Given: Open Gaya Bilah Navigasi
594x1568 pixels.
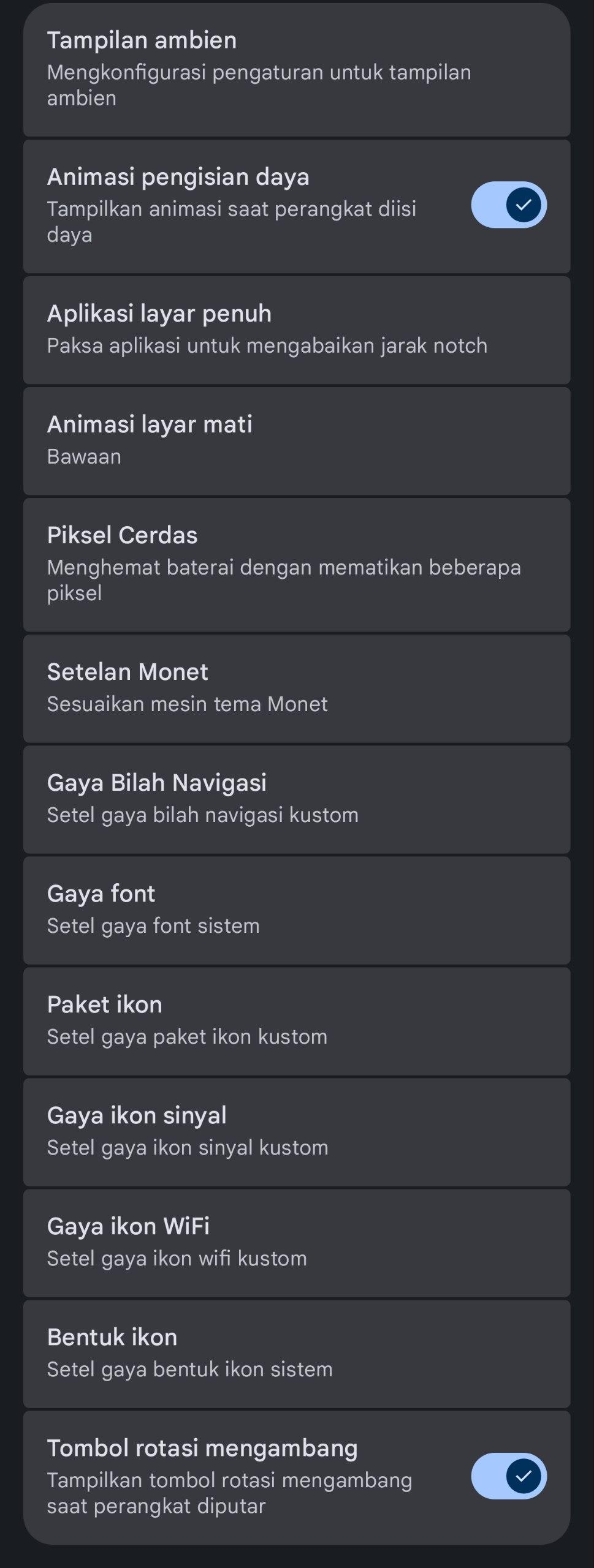Looking at the screenshot, I should click(297, 799).
